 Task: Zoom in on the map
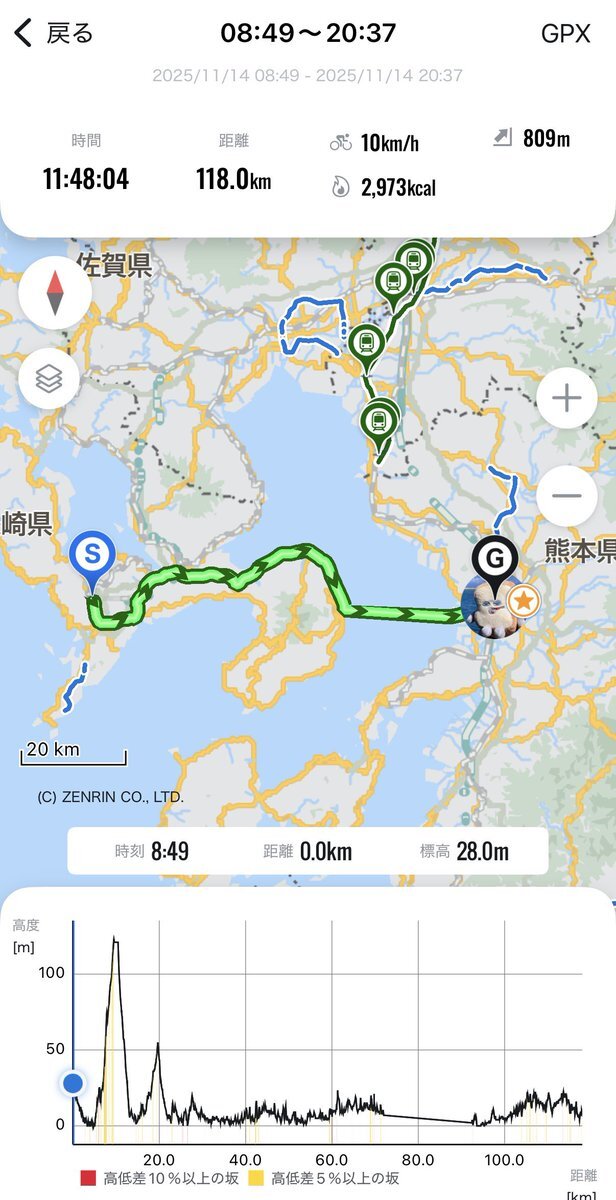[566, 399]
